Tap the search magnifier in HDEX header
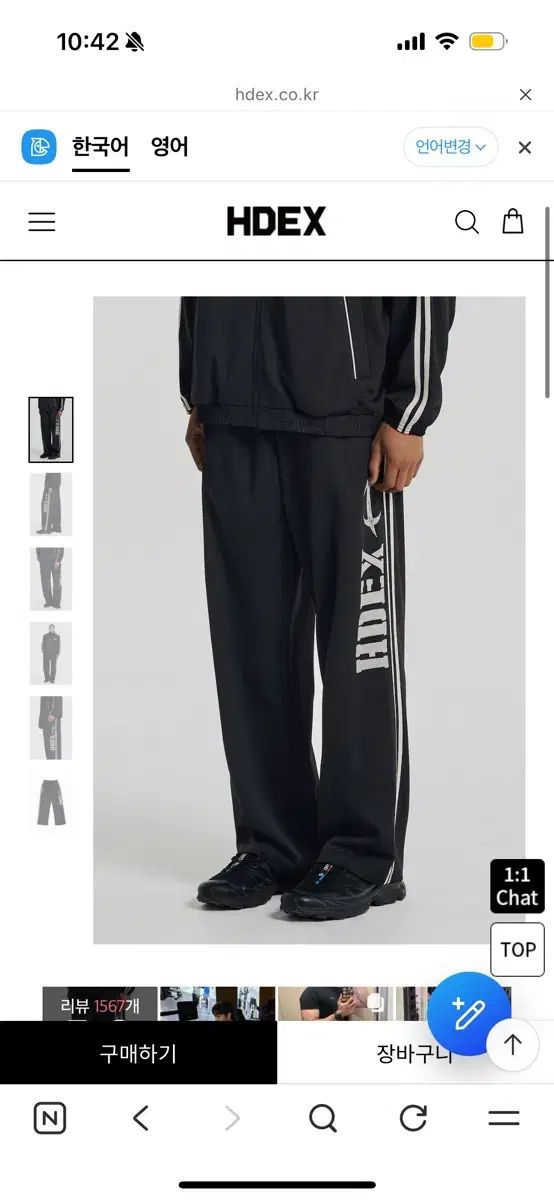 point(467,222)
